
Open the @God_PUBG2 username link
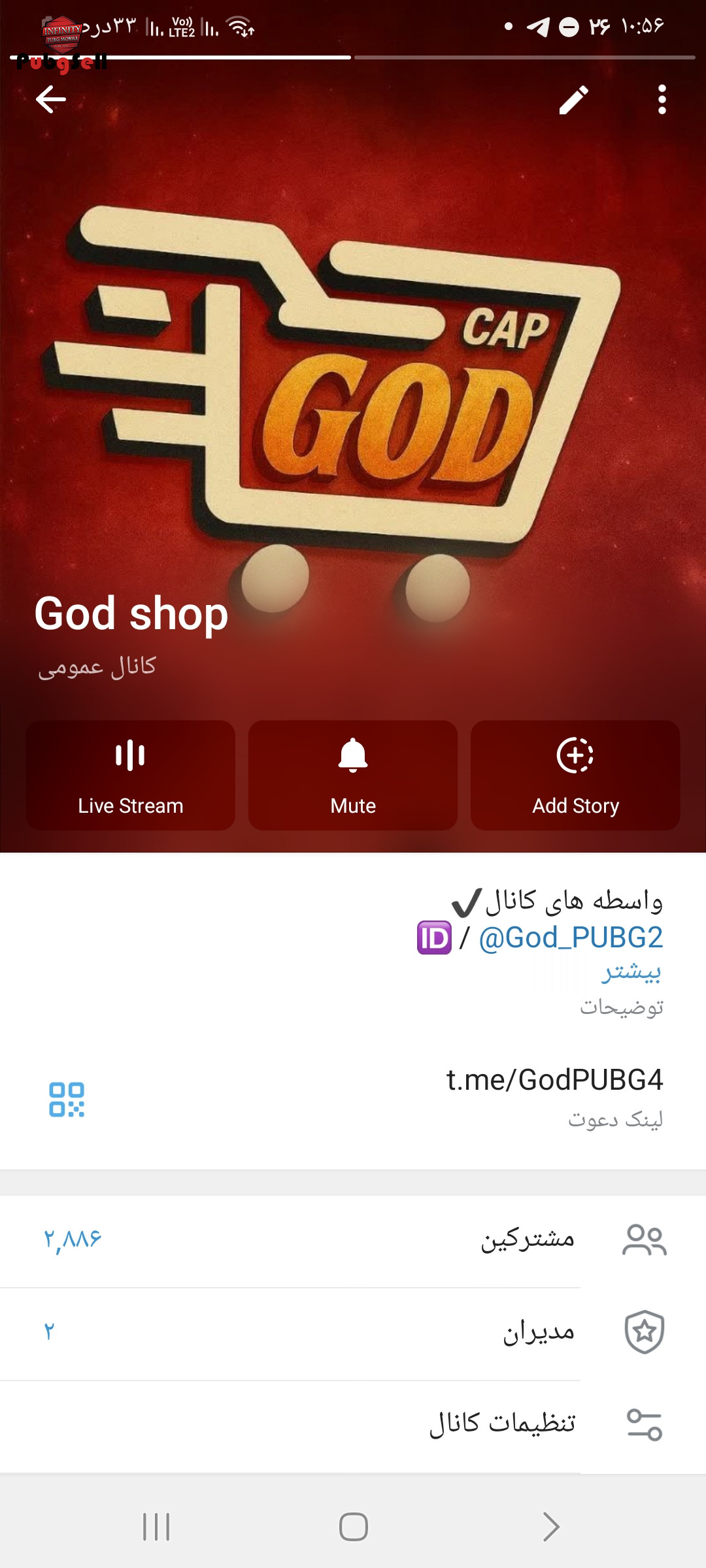(x=571, y=938)
